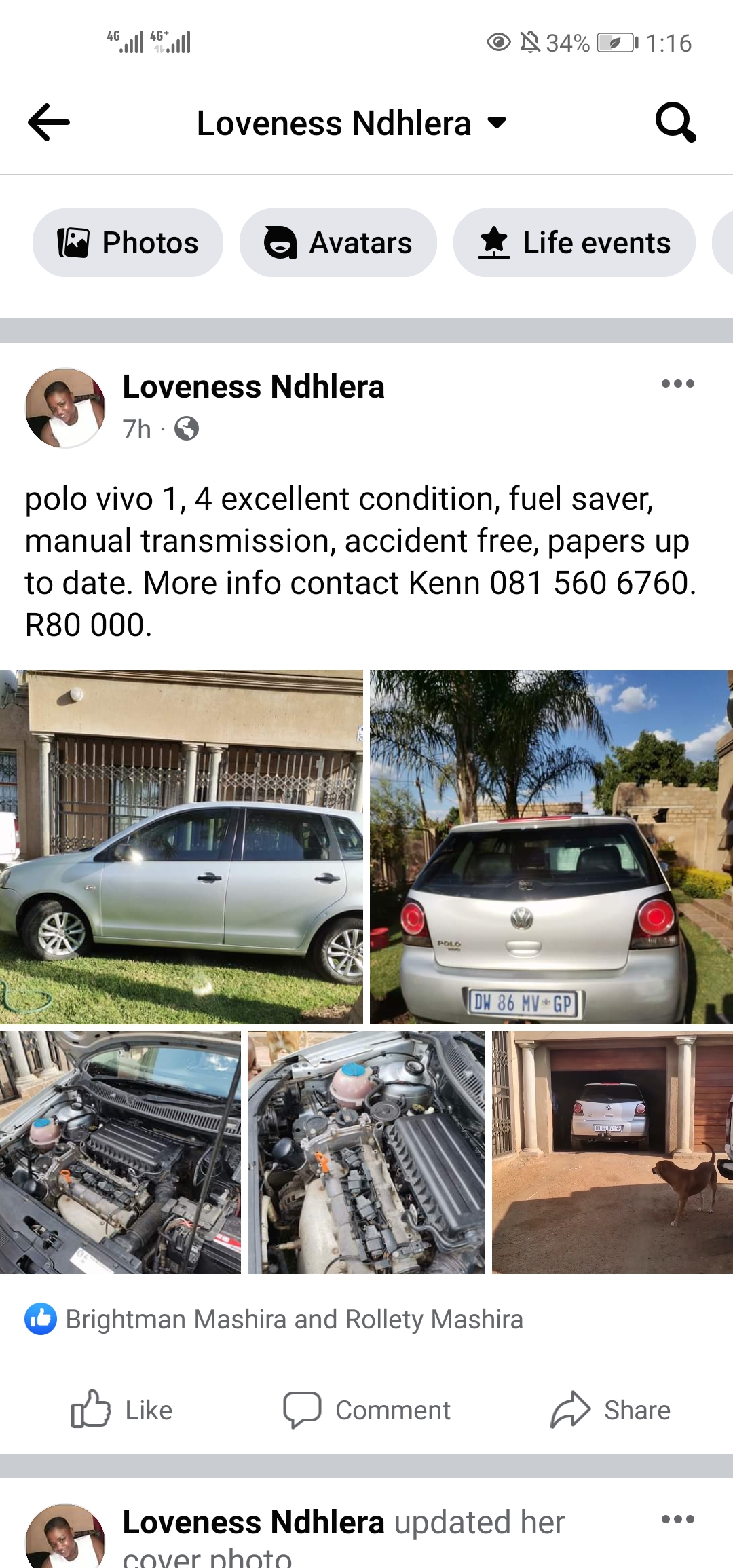Open options for the cover photo update post
Screen dimensions: 733x1568
[677, 1520]
